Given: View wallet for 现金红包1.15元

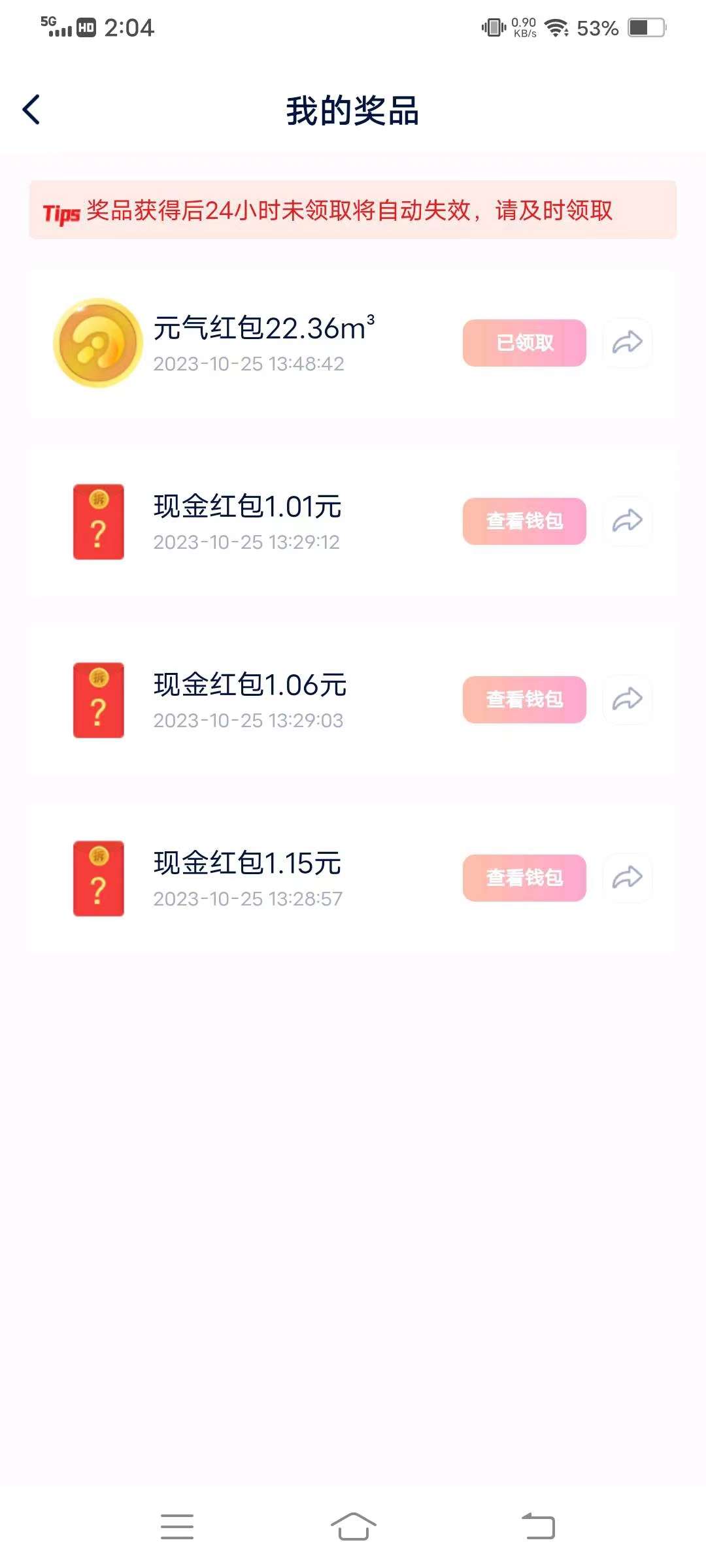Looking at the screenshot, I should click(524, 878).
